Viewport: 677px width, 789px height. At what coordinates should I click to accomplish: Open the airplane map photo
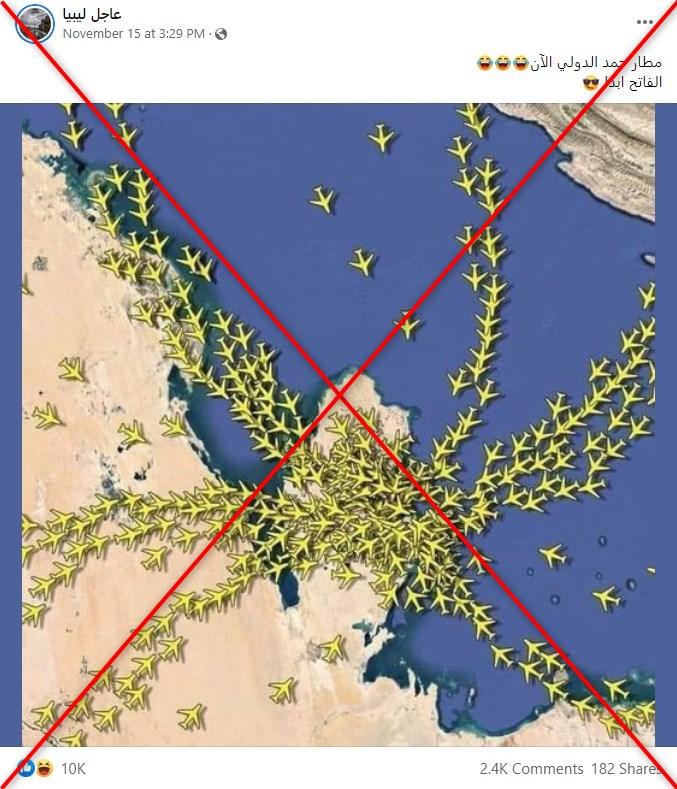click(338, 425)
